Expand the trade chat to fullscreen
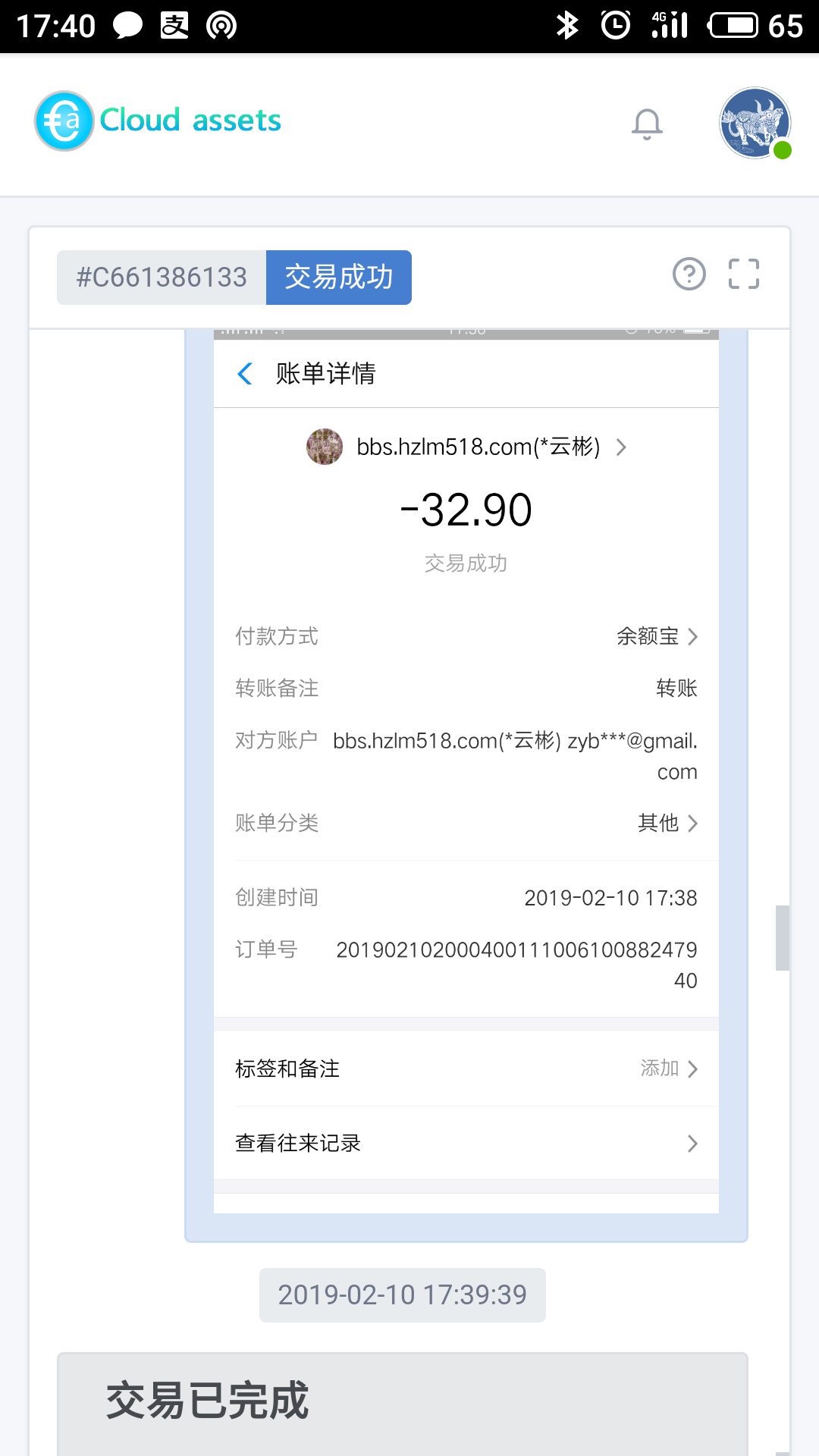 click(743, 275)
